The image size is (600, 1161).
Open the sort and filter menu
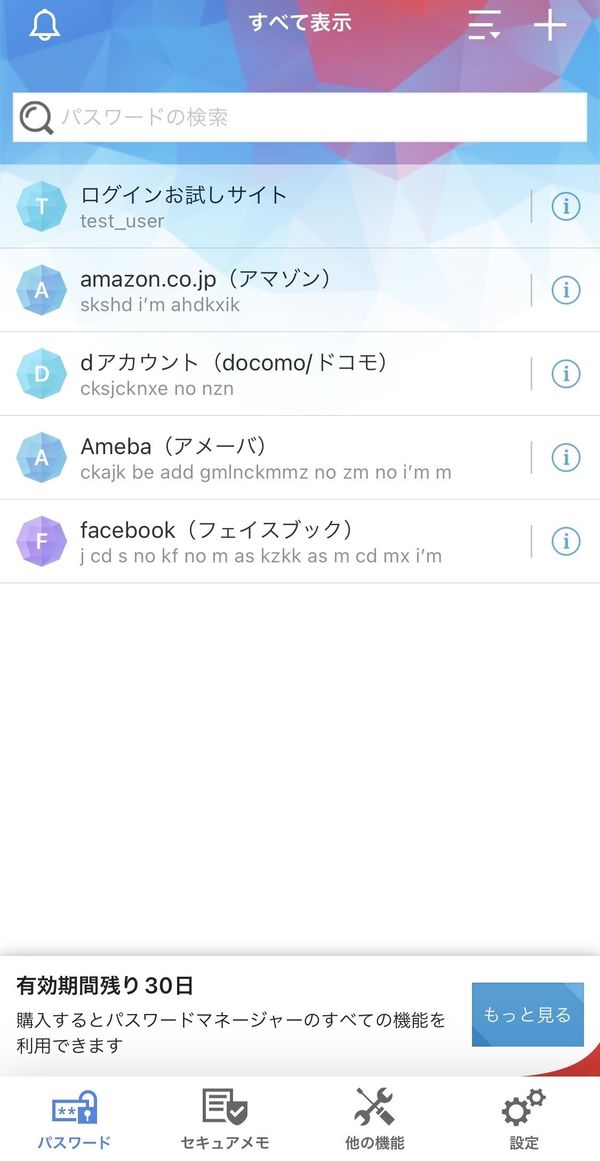pos(484,25)
